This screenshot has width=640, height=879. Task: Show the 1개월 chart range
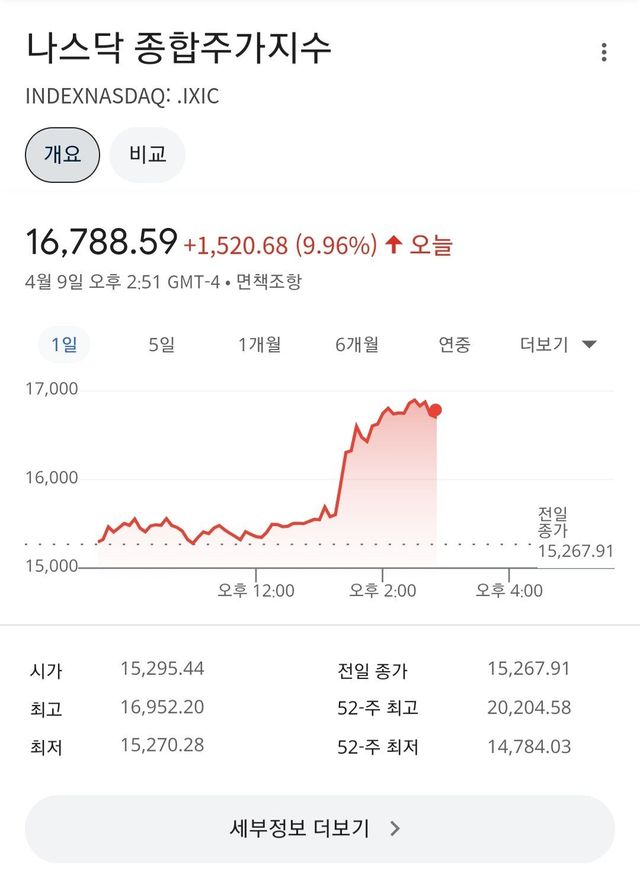(259, 345)
